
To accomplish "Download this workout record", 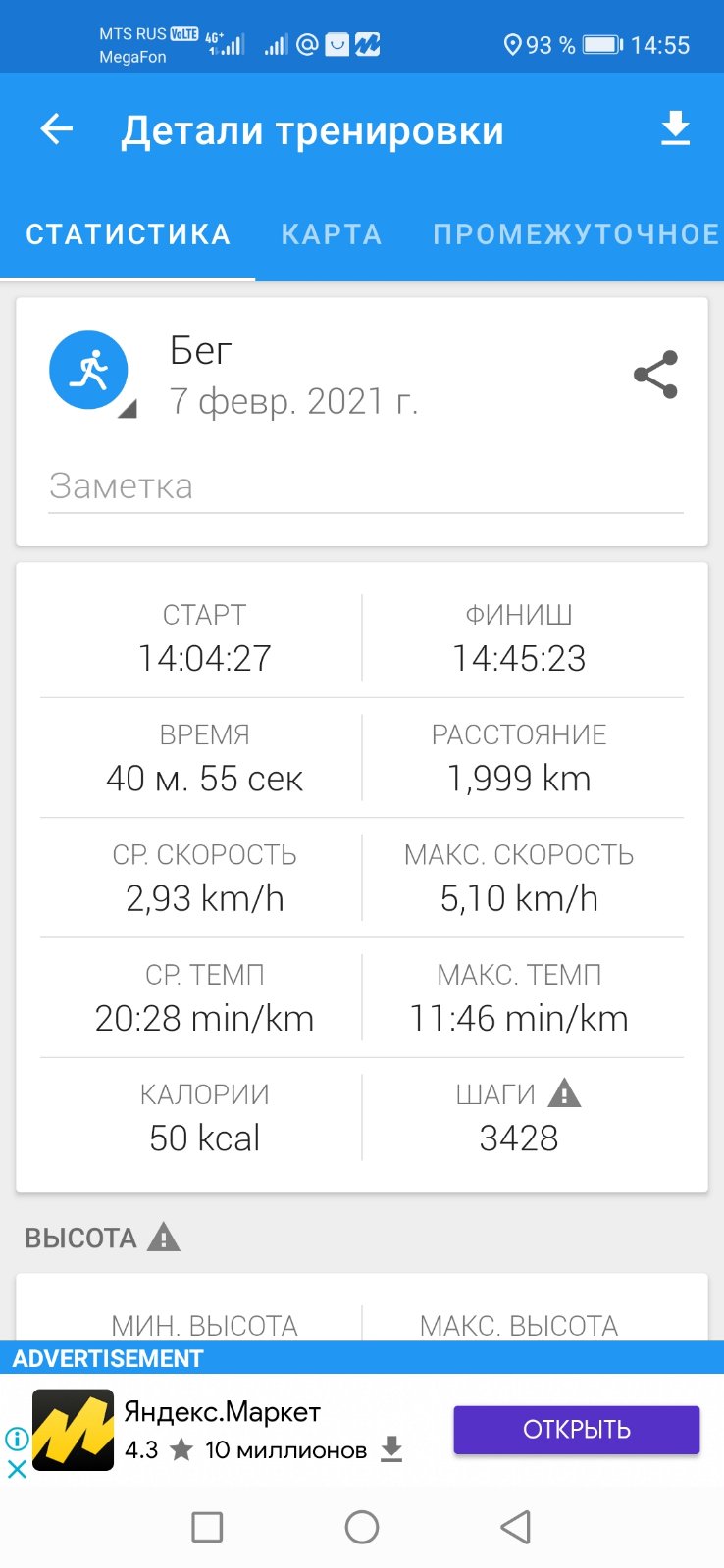I will click(x=675, y=129).
